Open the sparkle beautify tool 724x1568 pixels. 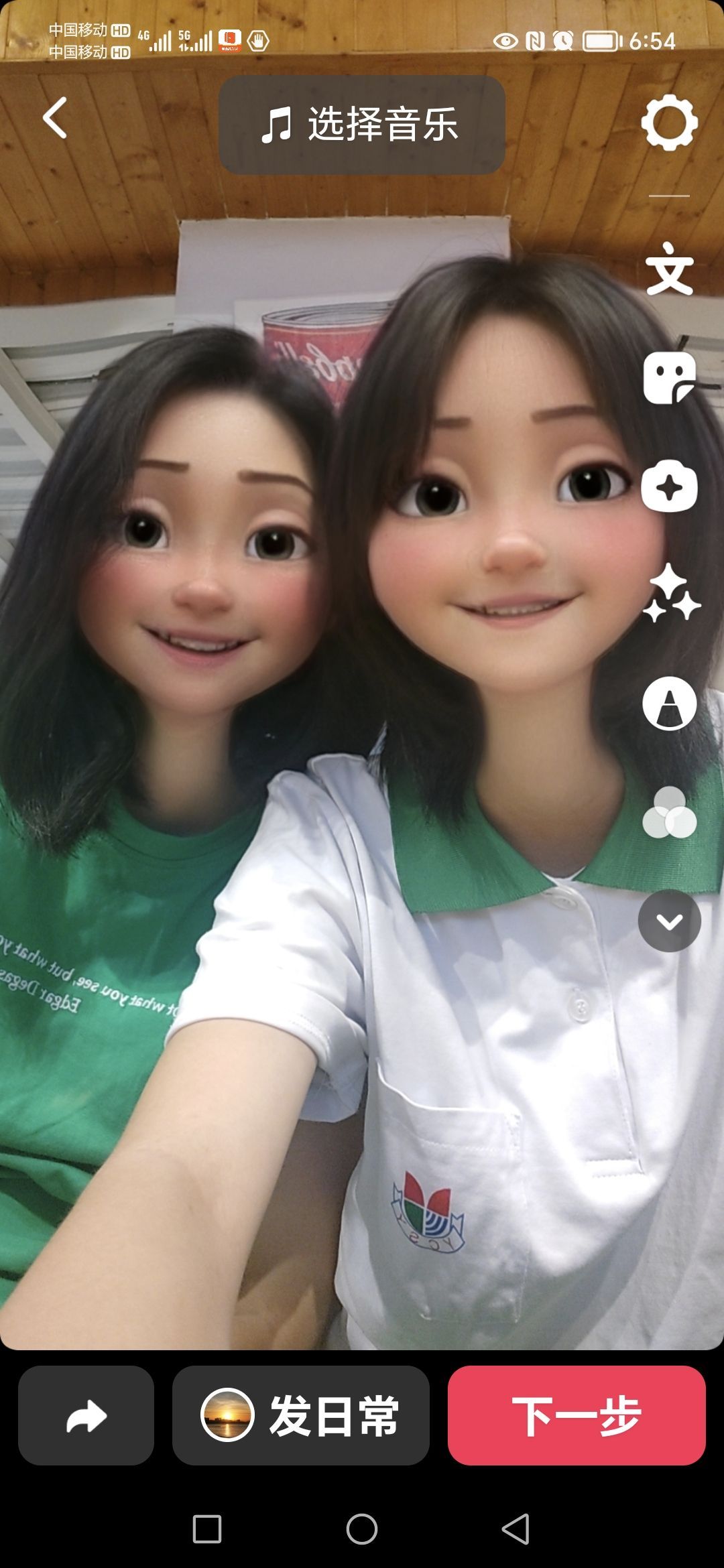click(670, 594)
